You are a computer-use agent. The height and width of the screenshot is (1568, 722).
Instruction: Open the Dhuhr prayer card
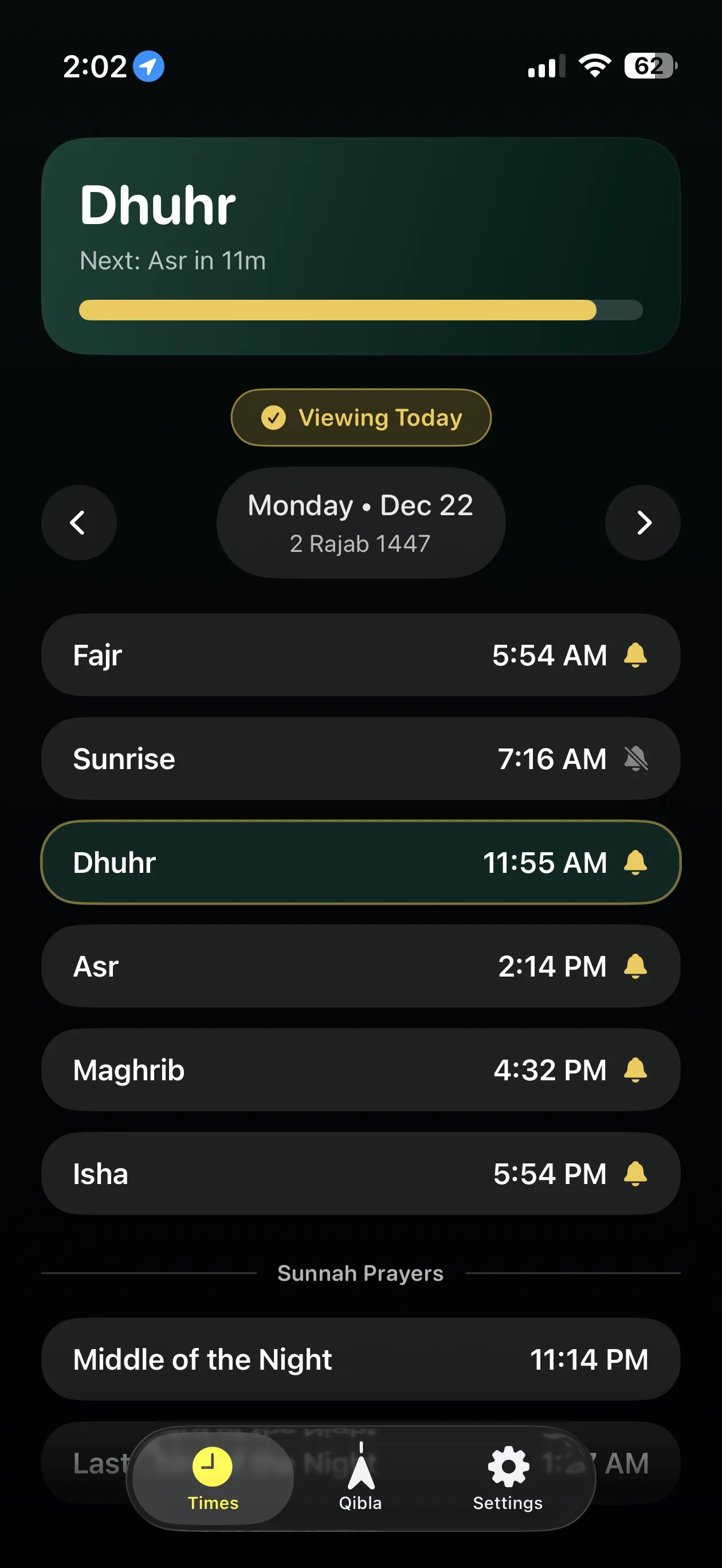[x=360, y=862]
